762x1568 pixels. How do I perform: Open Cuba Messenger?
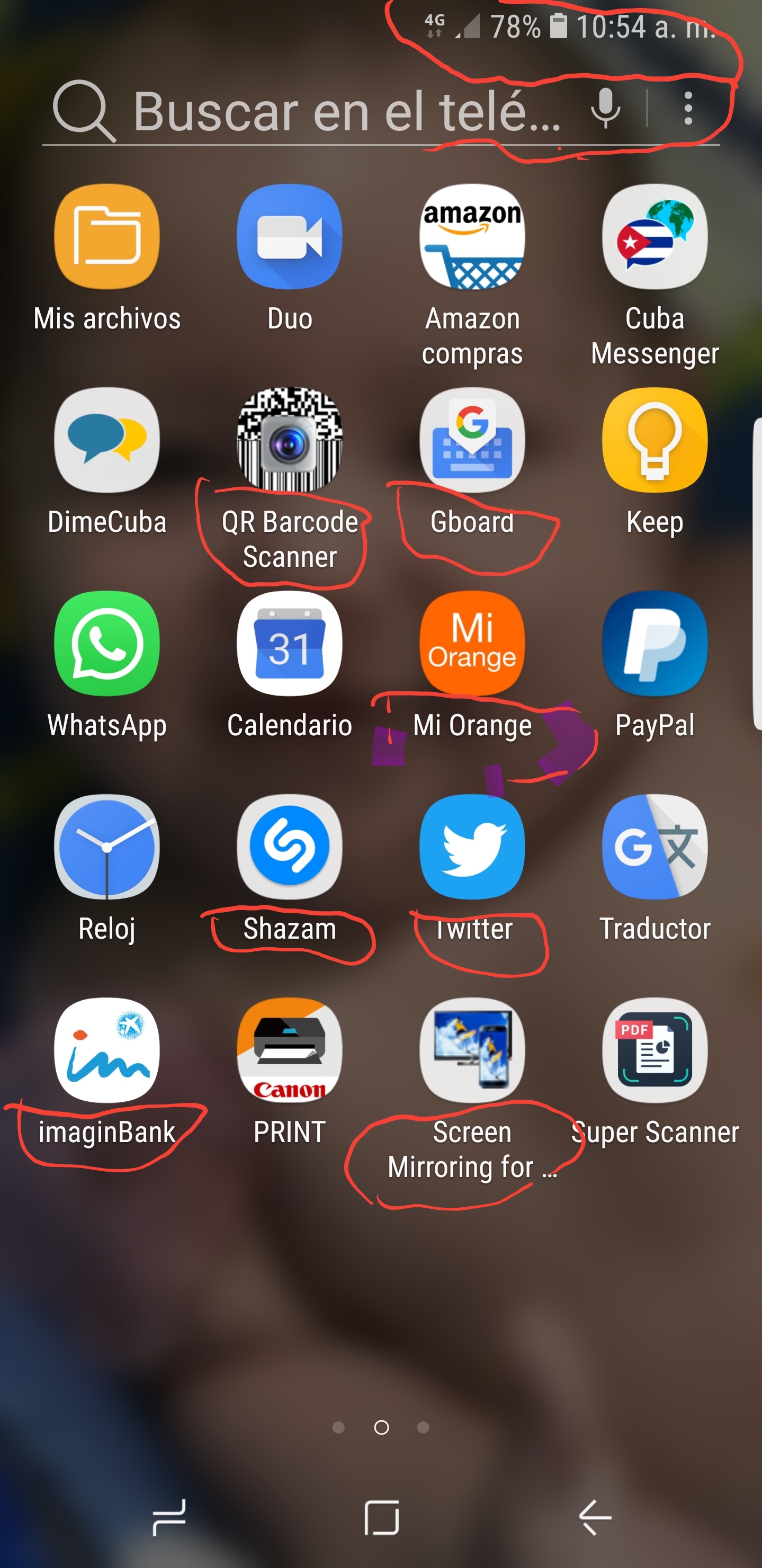click(x=655, y=236)
